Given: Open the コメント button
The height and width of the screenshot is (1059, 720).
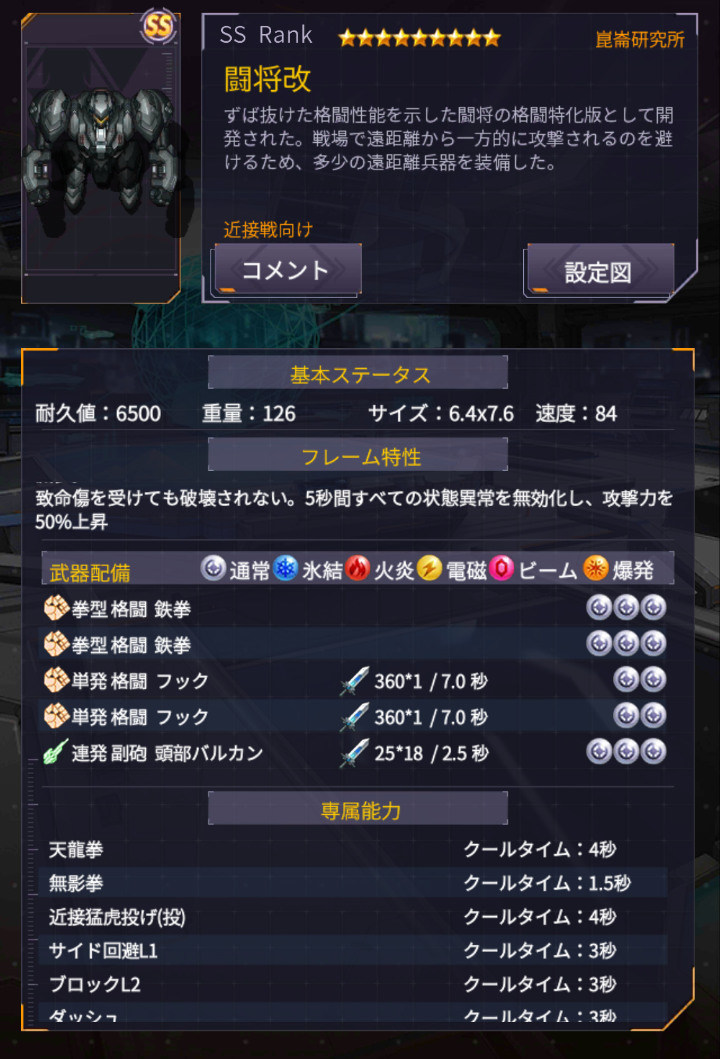Looking at the screenshot, I should [286, 270].
